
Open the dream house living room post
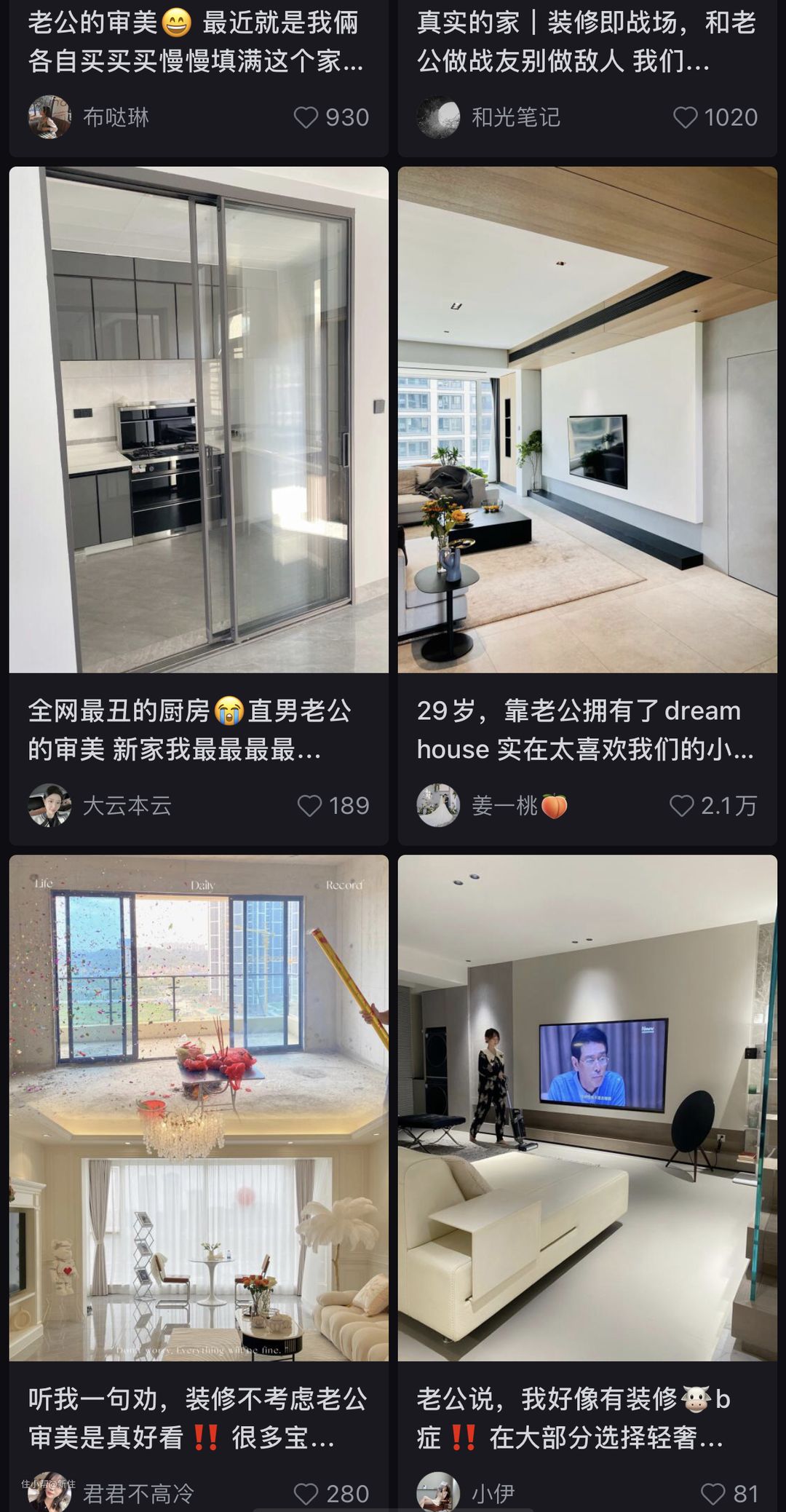point(587,420)
